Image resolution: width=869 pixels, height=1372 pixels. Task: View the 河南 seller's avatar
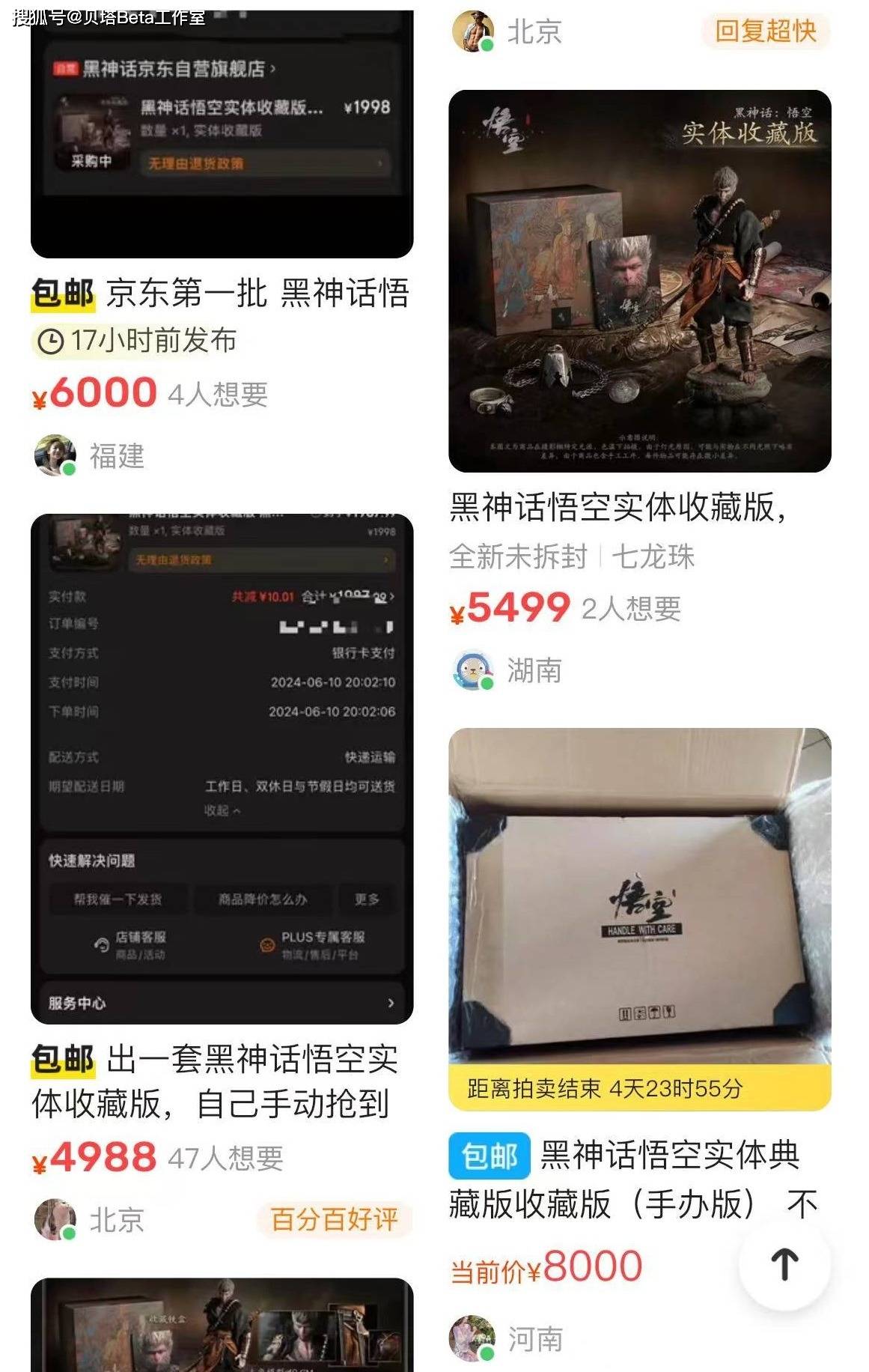click(x=472, y=1338)
